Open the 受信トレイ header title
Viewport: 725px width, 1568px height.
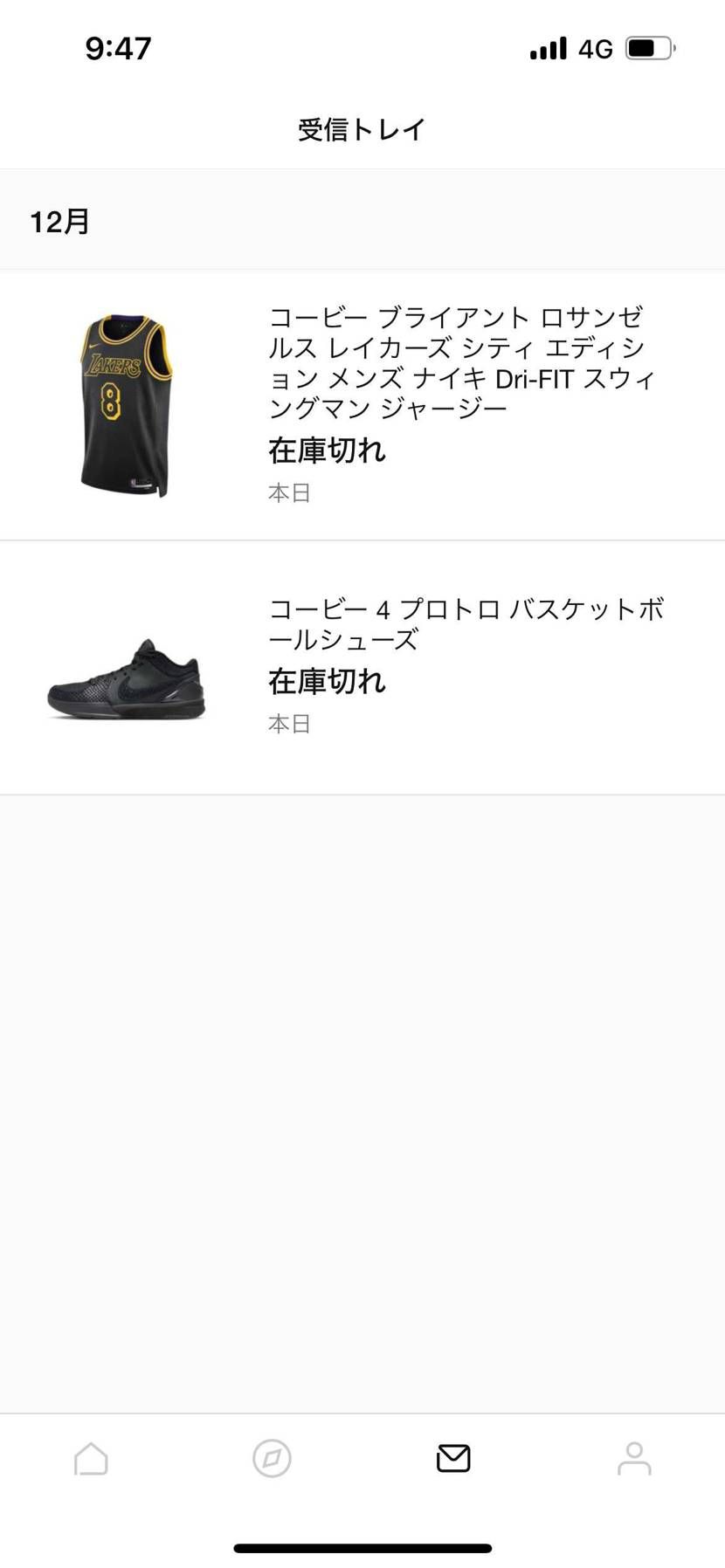[x=362, y=128]
